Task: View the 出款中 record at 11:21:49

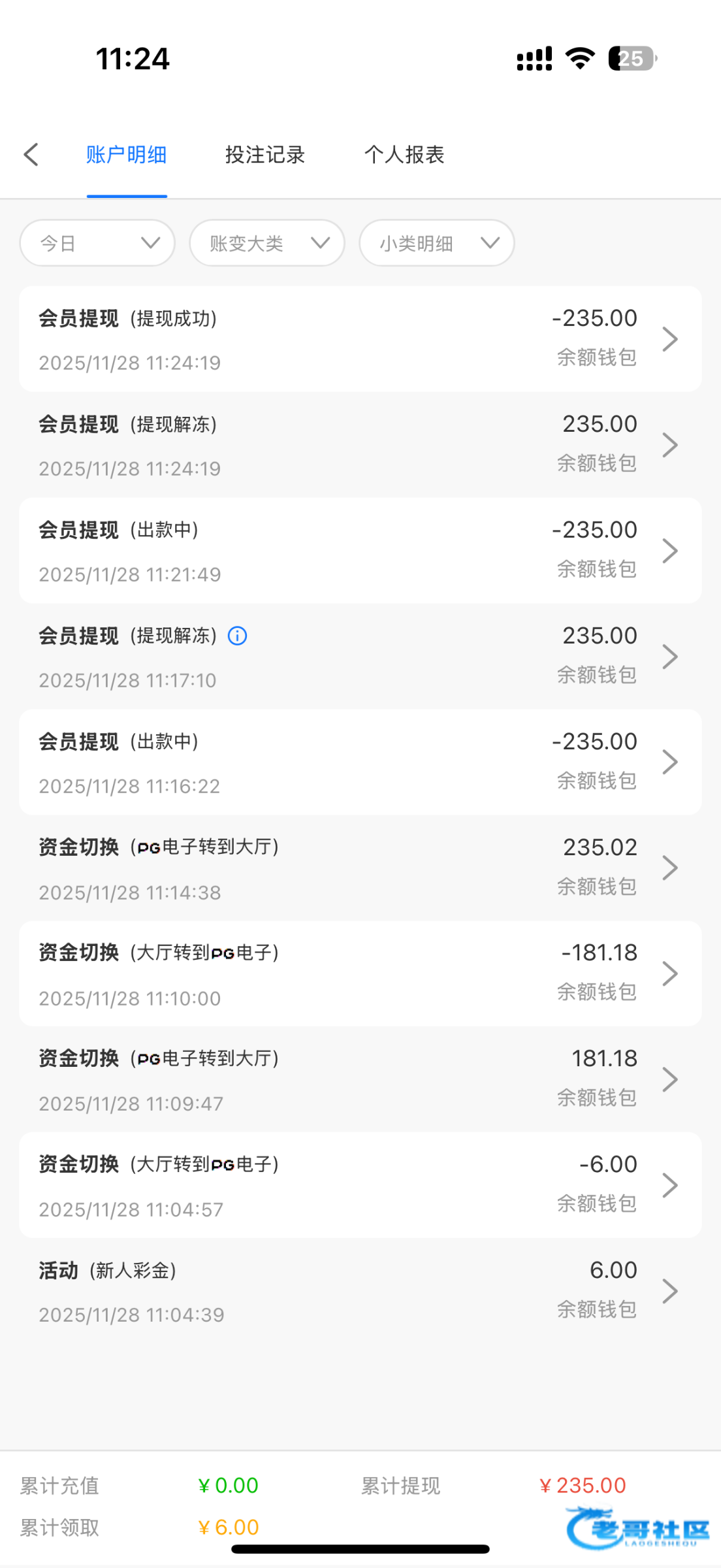Action: [x=360, y=551]
